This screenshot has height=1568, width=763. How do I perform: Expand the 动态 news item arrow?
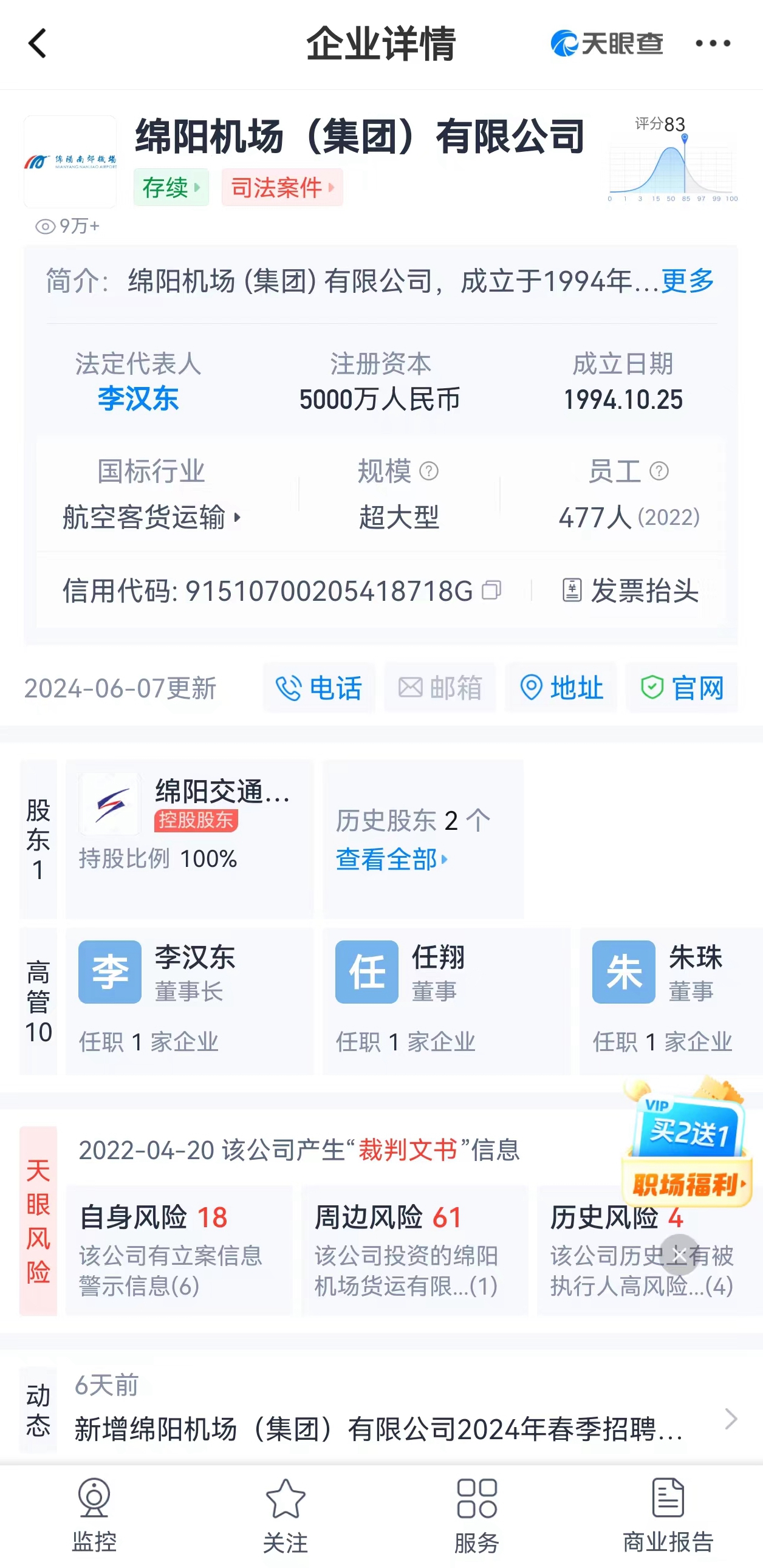pos(733,1419)
